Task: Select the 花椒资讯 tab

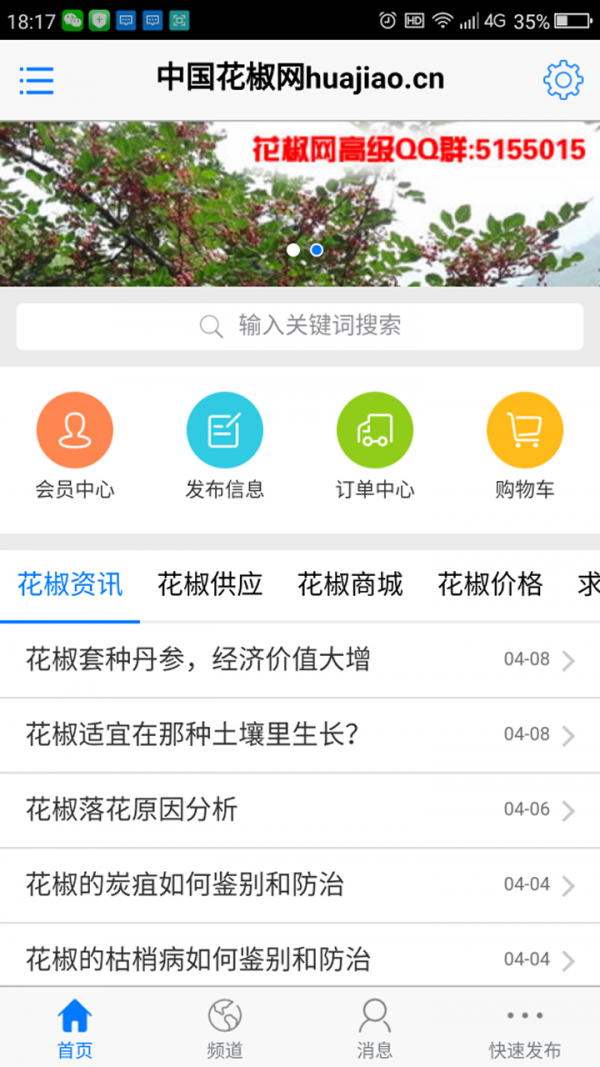Action: (x=70, y=585)
